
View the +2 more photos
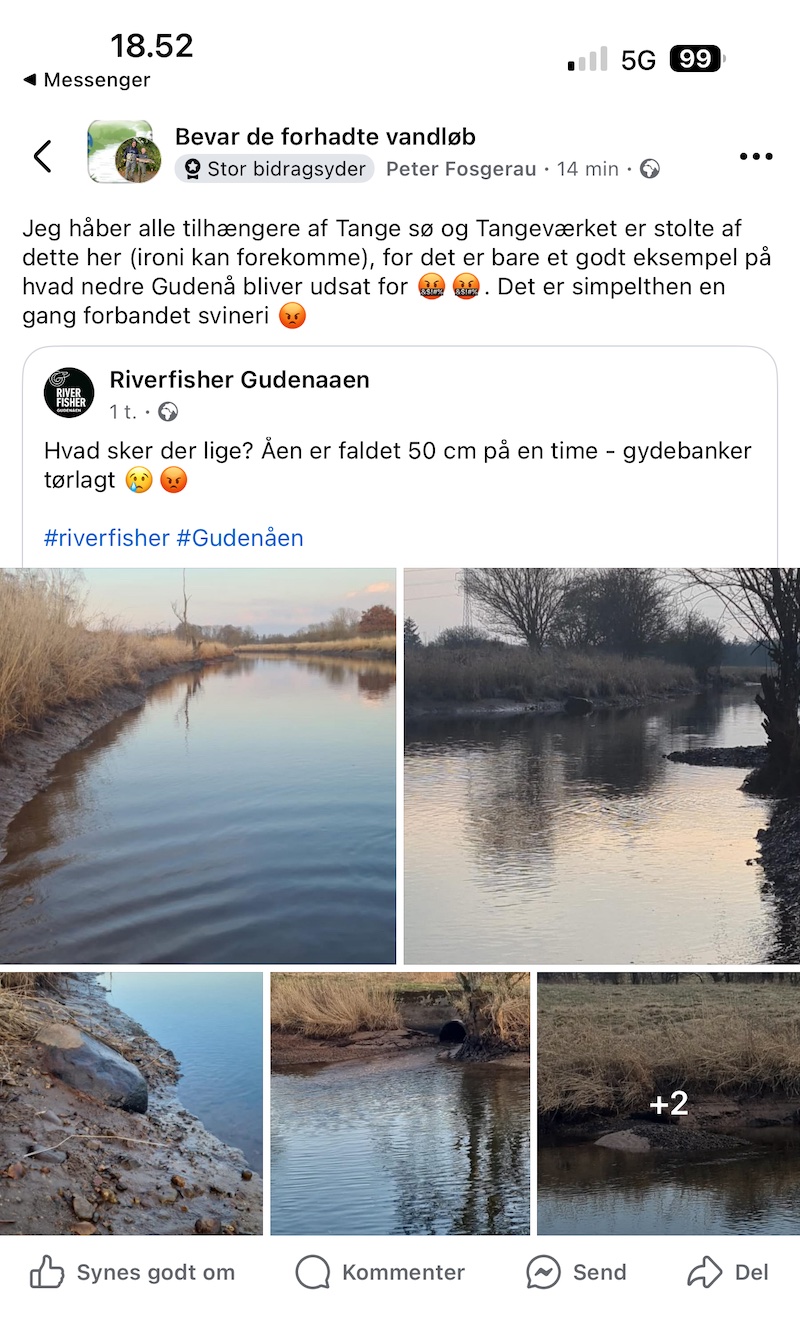tap(668, 1103)
